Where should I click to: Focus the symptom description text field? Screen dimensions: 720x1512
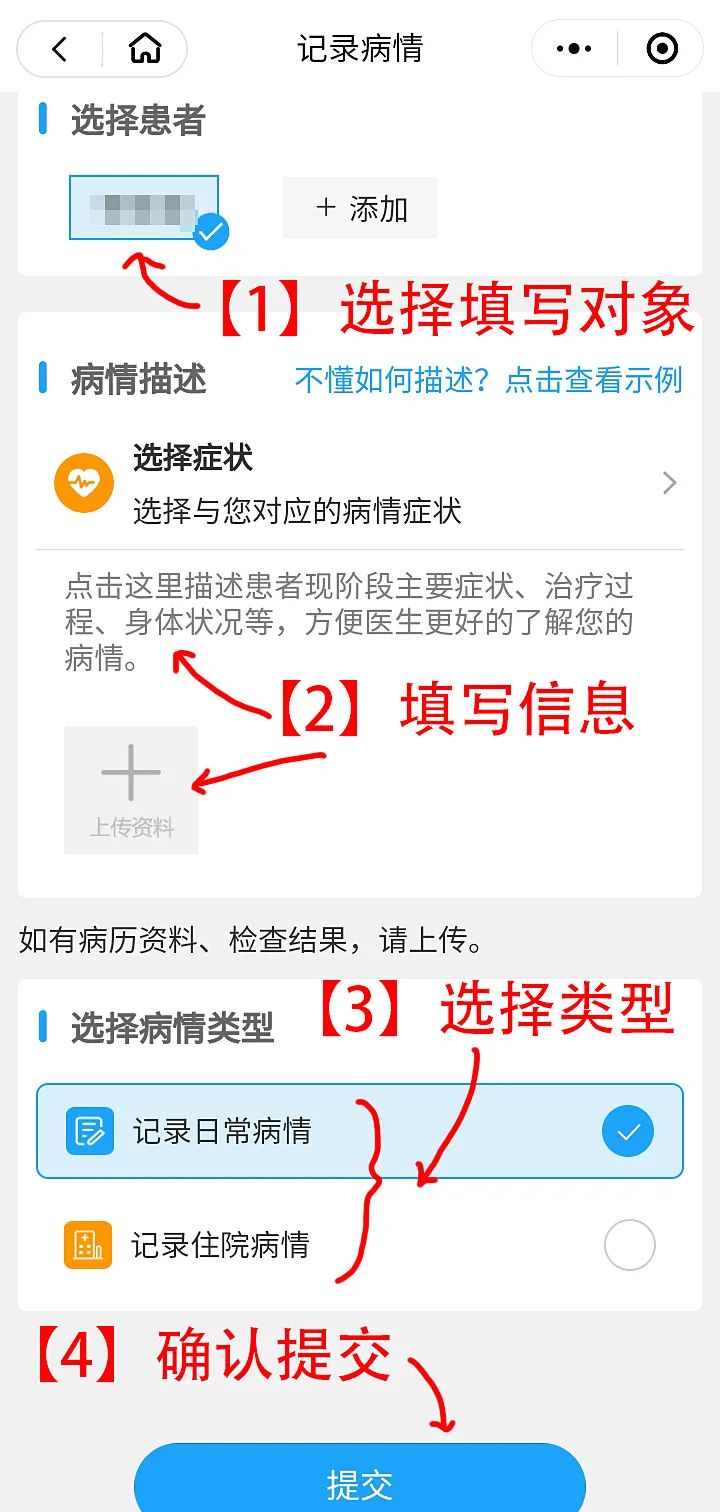coord(350,622)
